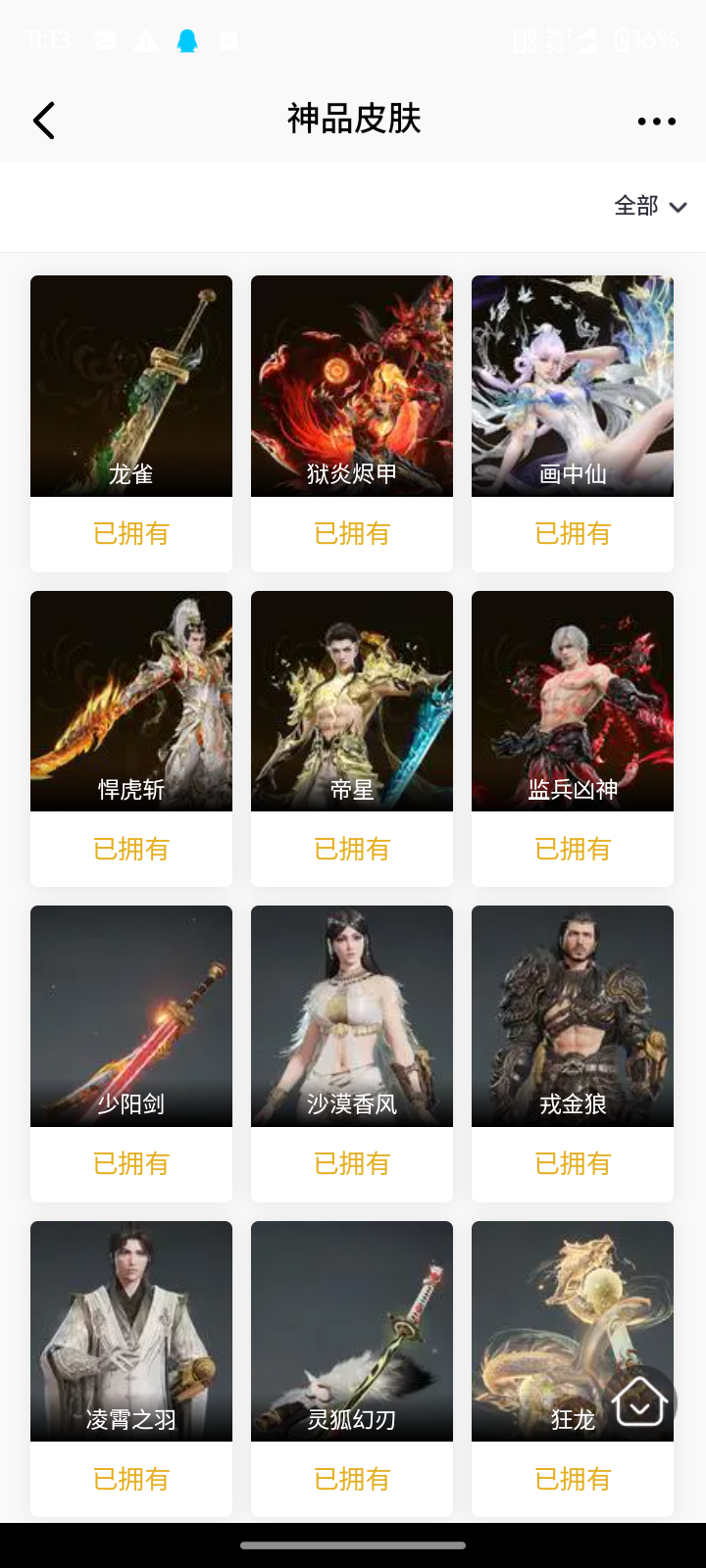Screen dimensions: 706x1568
Task: Select the 沙漠香风 character skin
Action: coord(351,1015)
